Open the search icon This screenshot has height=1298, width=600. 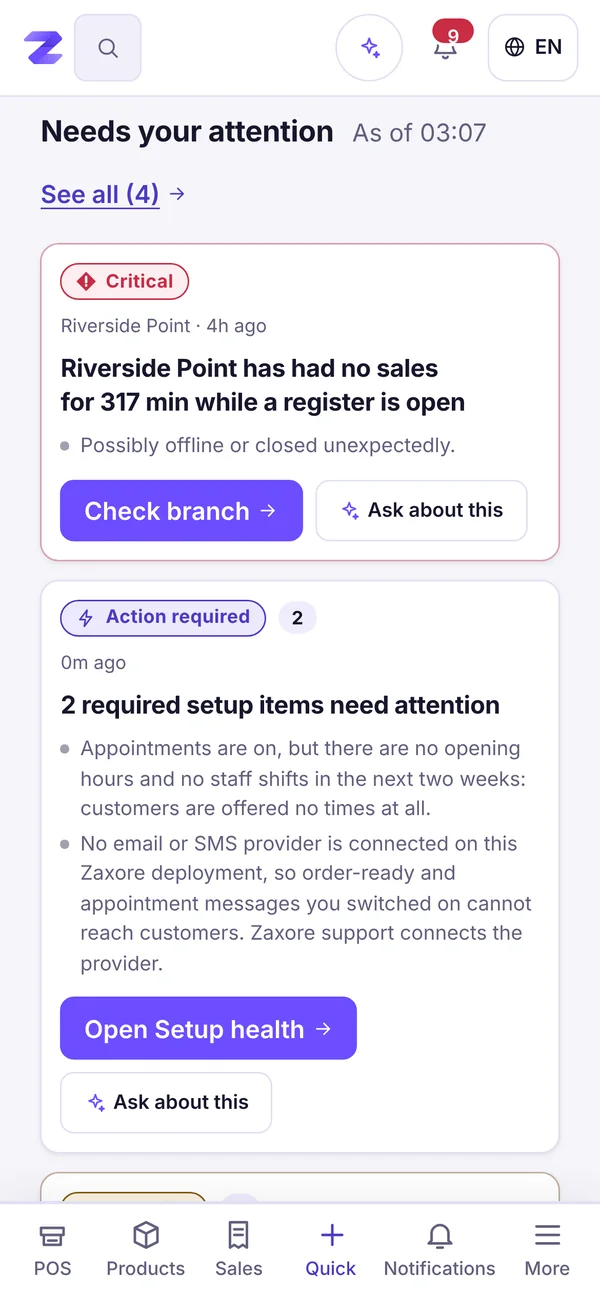108,47
